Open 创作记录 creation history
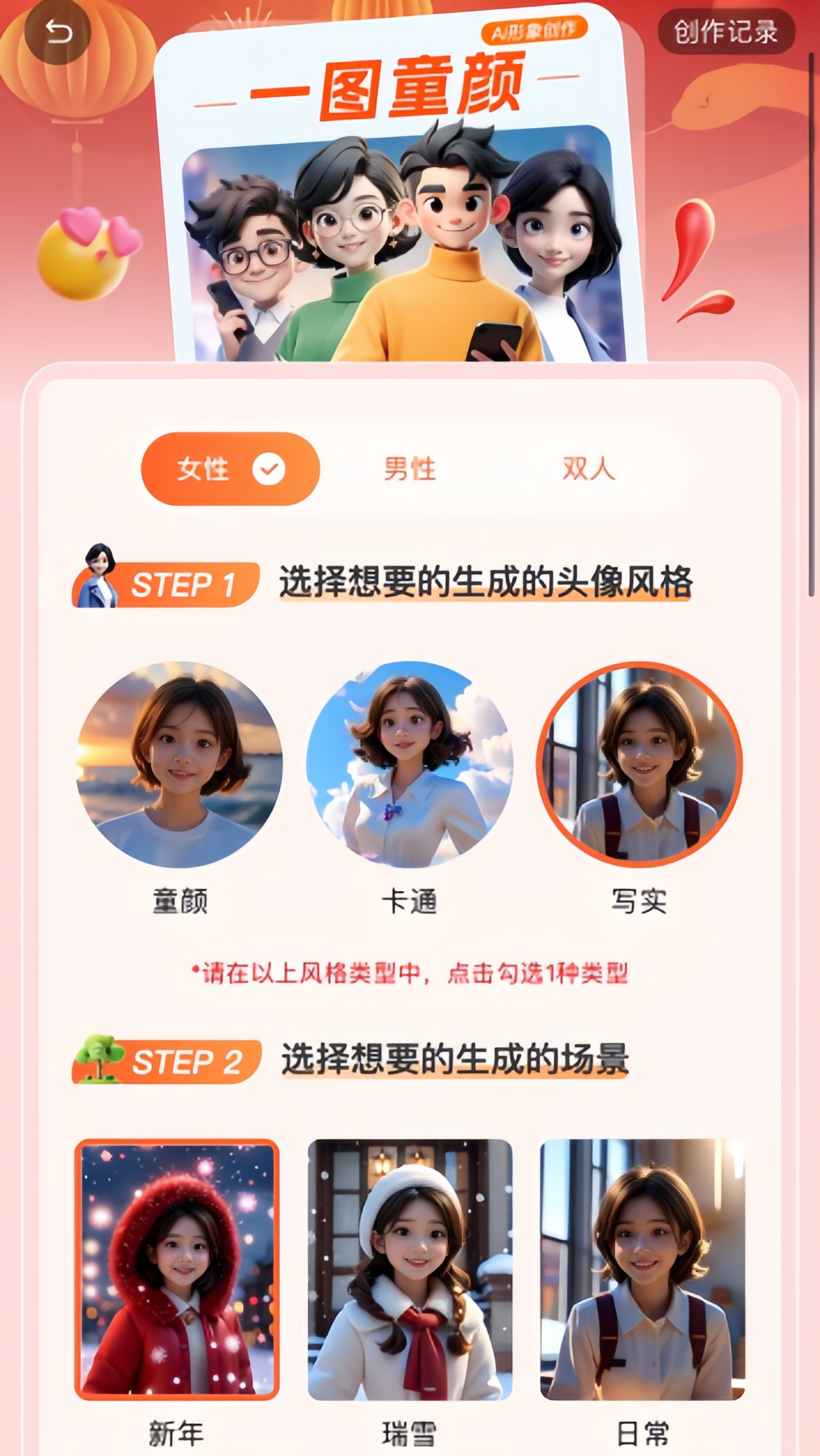Viewport: 820px width, 1456px height. pyautogui.click(x=726, y=32)
